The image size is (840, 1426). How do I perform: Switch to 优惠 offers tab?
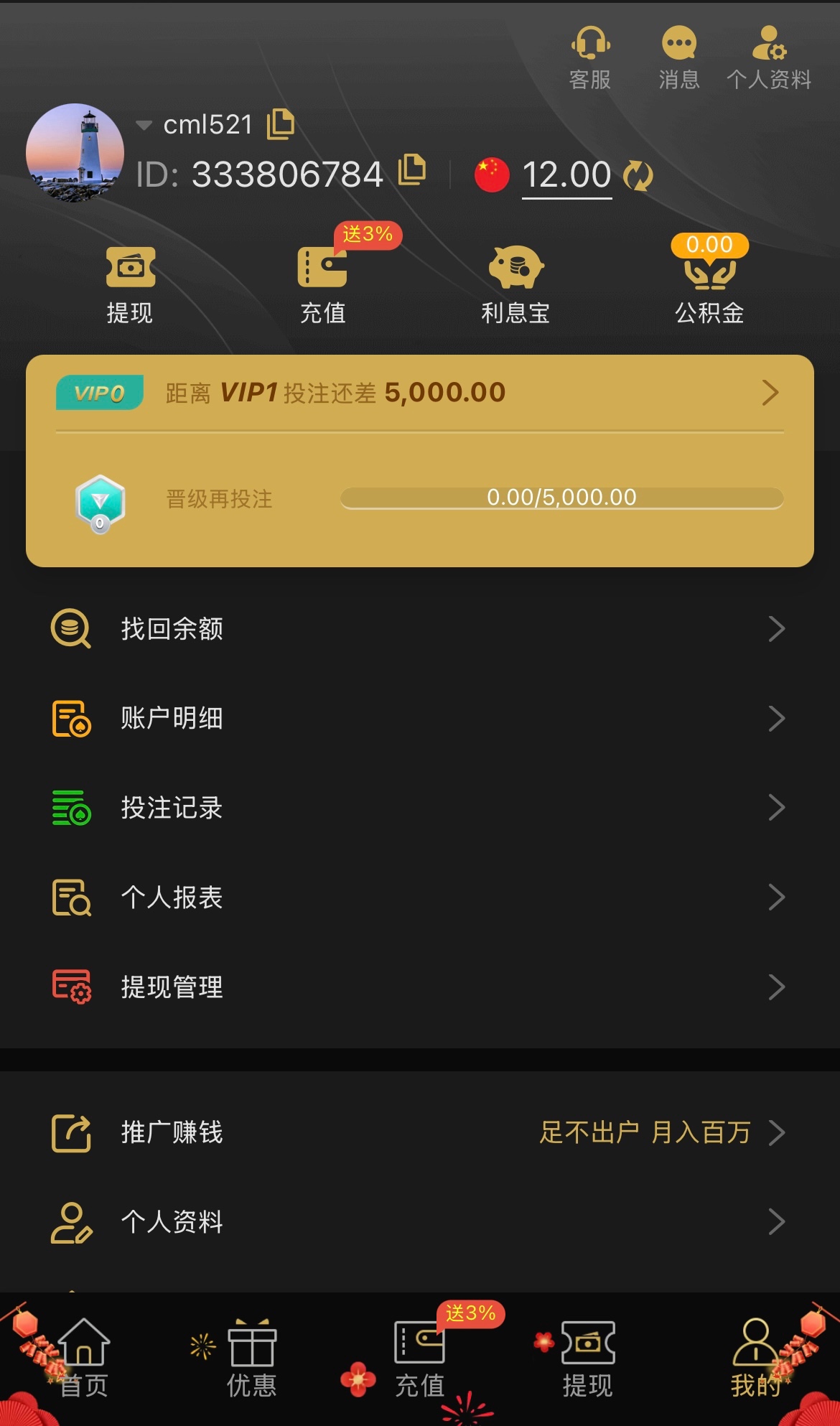(x=251, y=1359)
